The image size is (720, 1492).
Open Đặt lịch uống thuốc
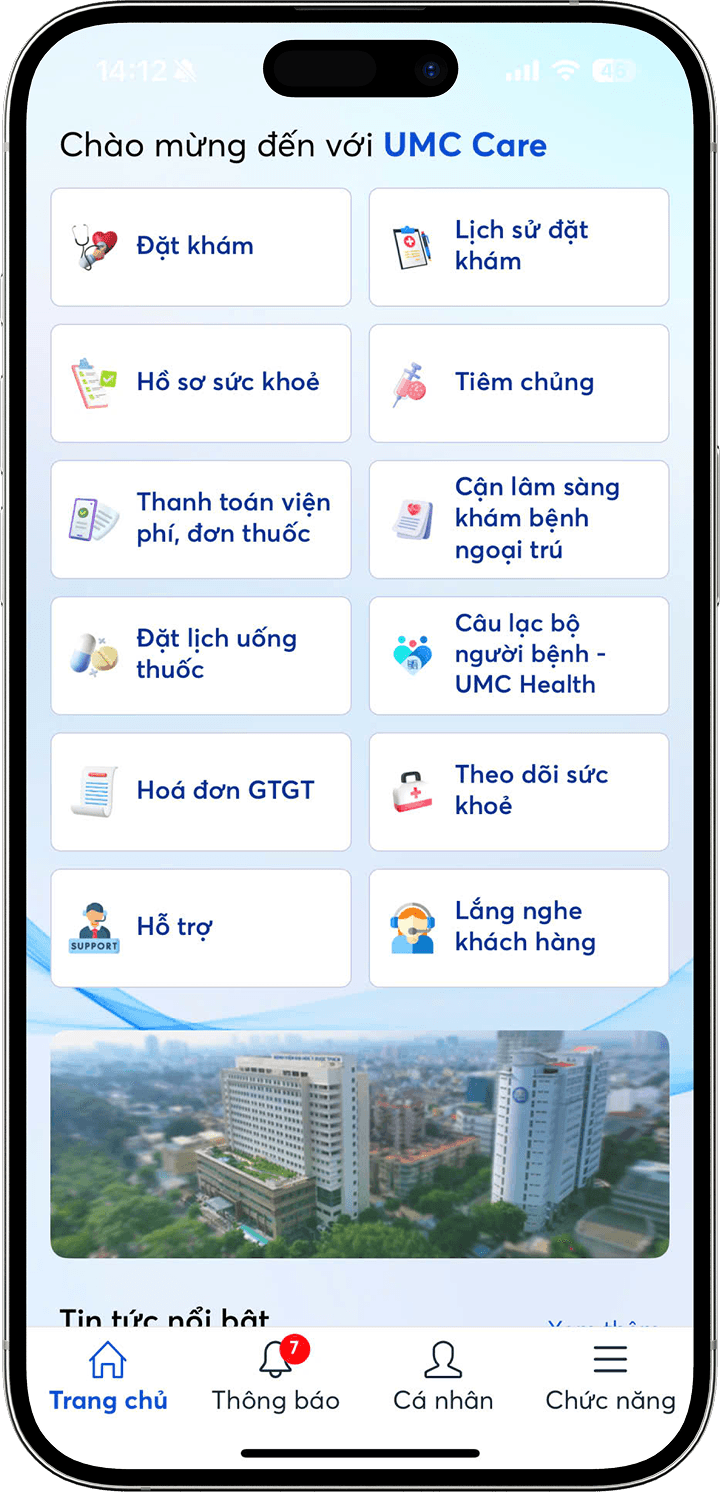pyautogui.click(x=200, y=655)
